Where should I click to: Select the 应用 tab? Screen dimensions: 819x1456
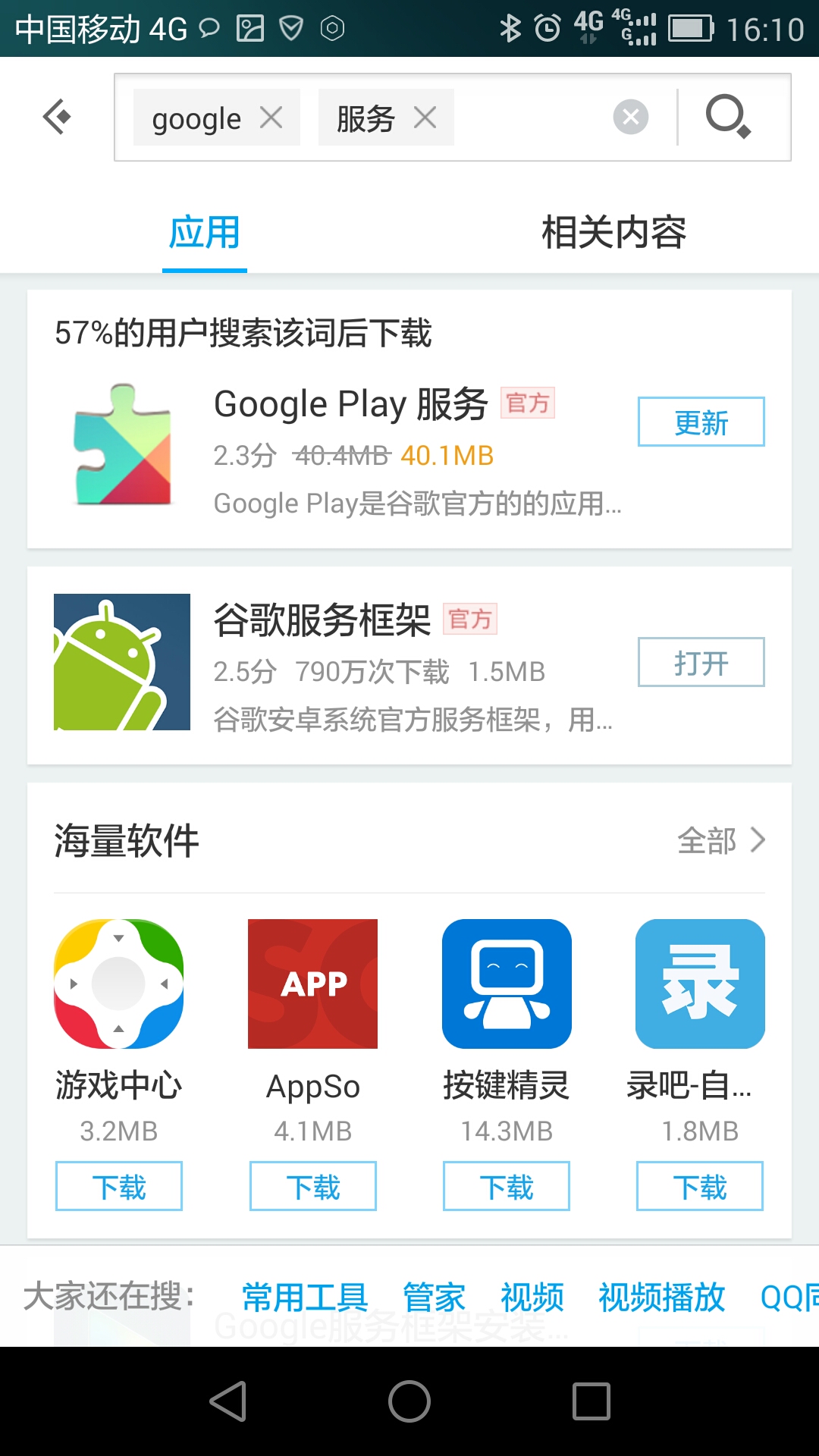coord(204,232)
